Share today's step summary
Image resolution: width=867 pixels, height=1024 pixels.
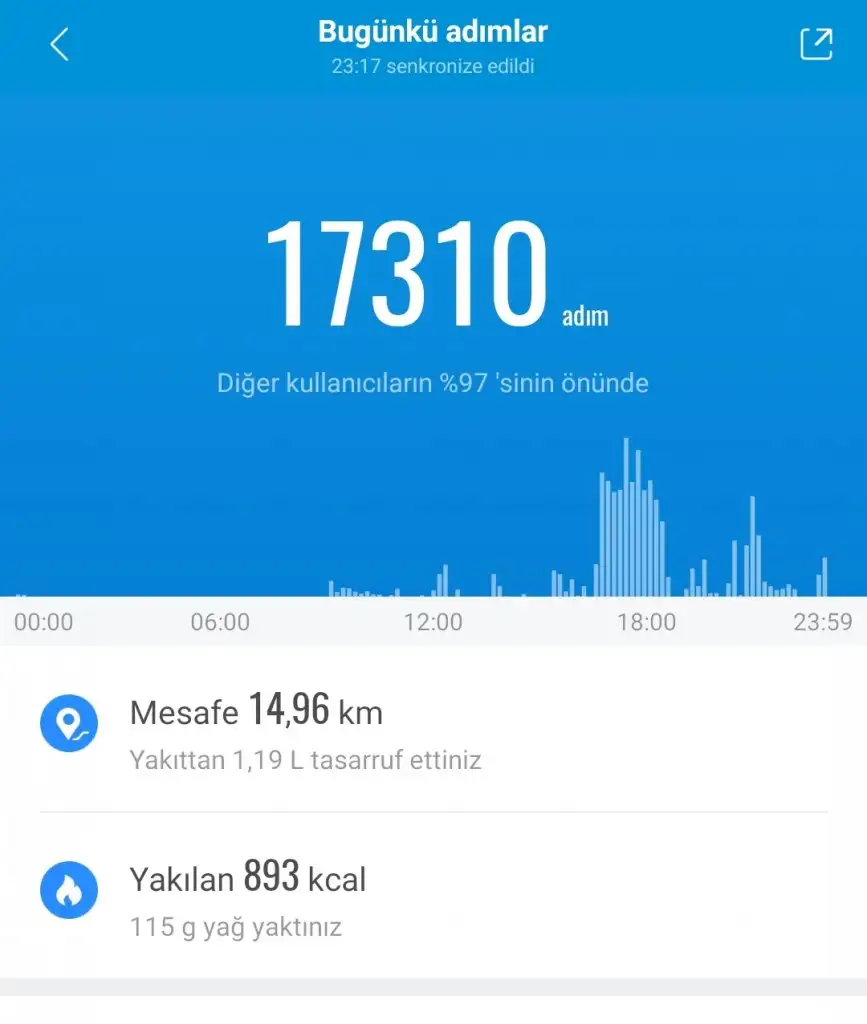pyautogui.click(x=816, y=44)
